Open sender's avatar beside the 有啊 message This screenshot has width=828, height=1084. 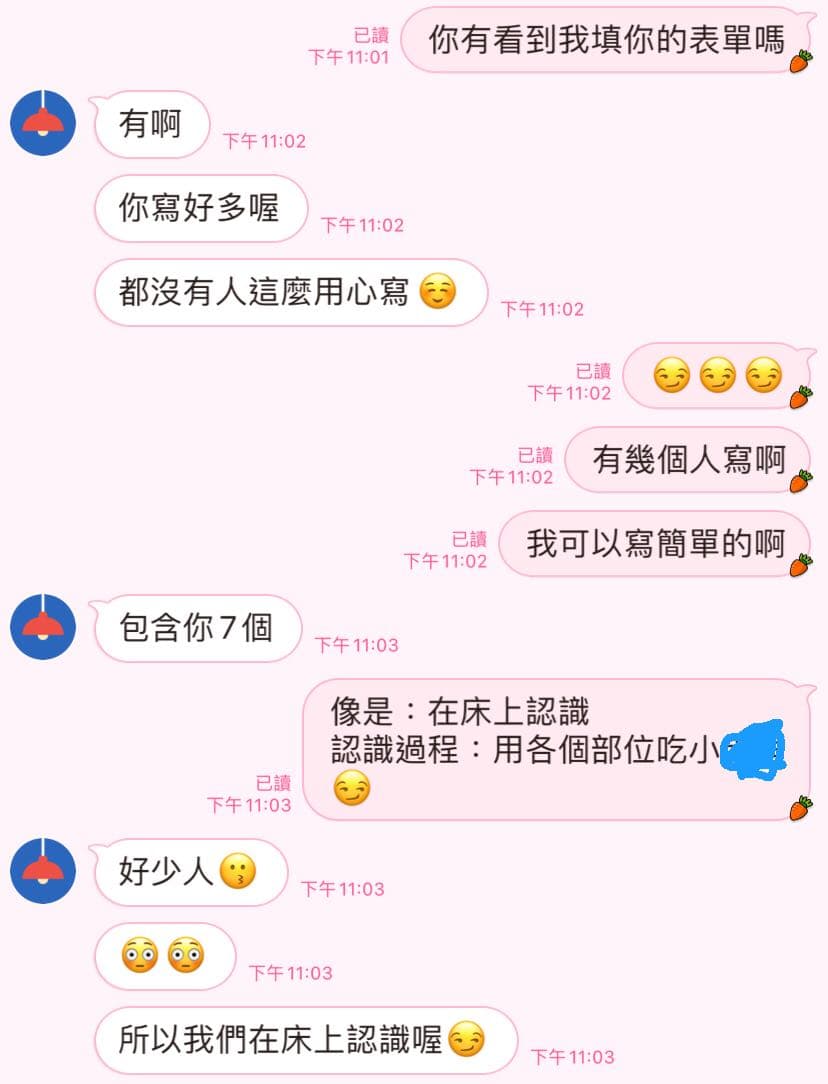point(43,123)
